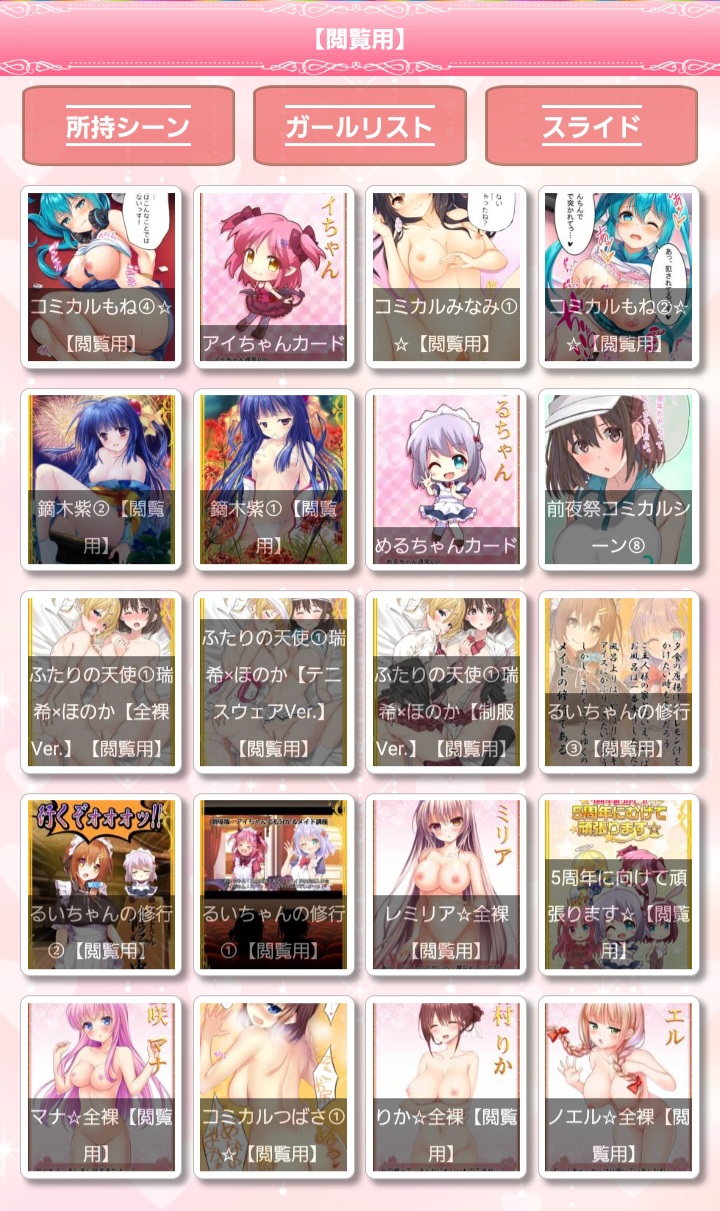The image size is (720, 1211).
Task: Open the 5周年に向けて頑張ります☆ card
Action: point(618,884)
